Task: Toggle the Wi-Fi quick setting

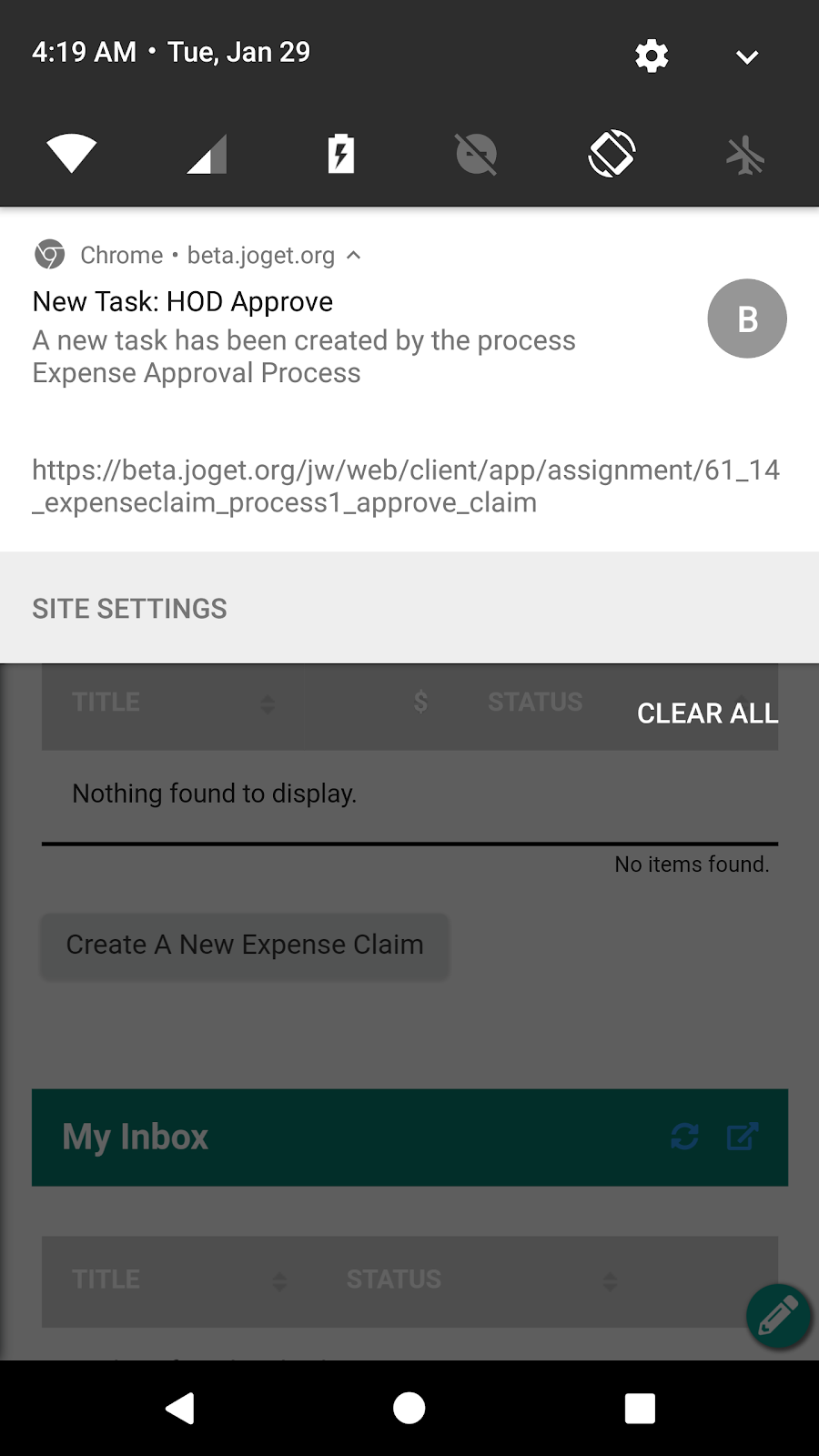Action: [72, 153]
